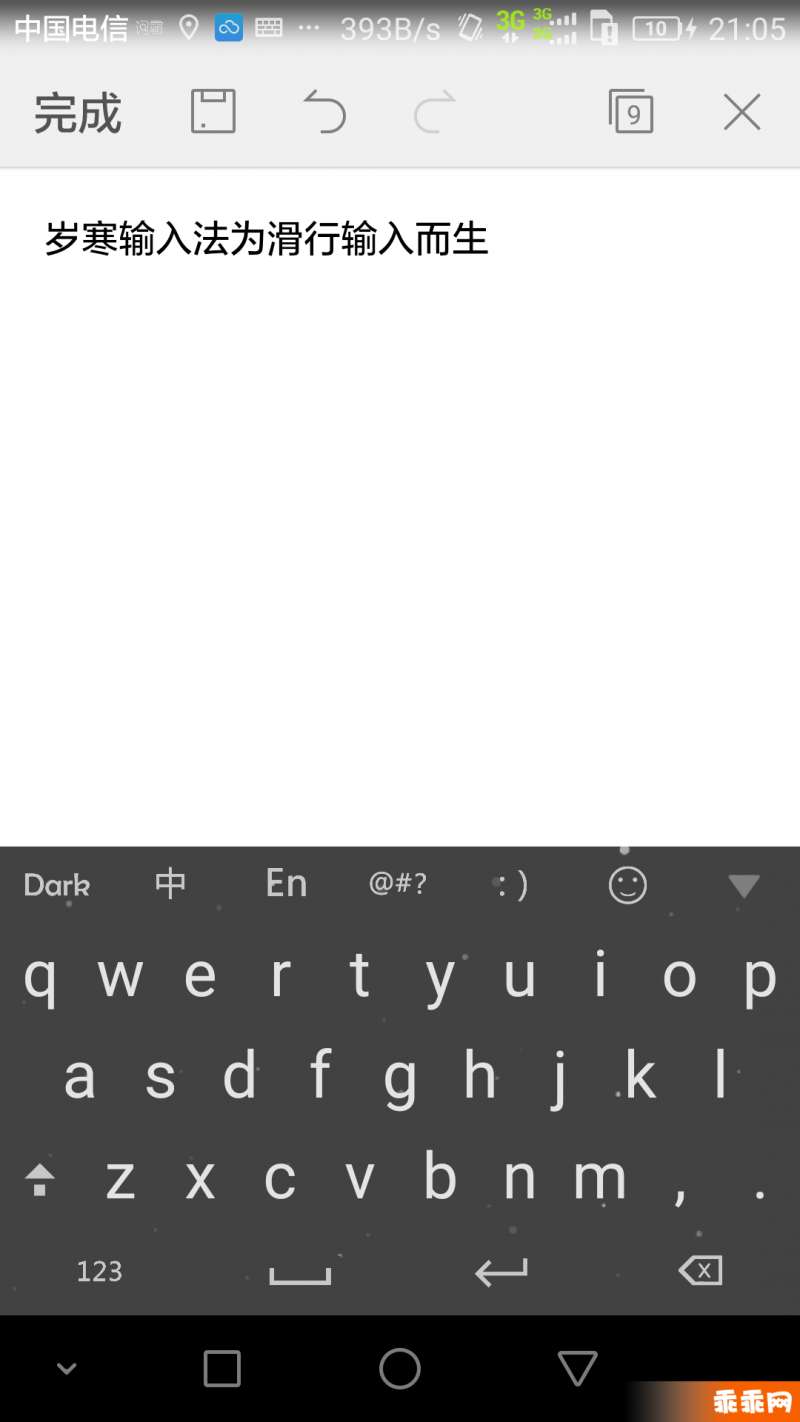This screenshot has width=800, height=1422.
Task: Open the pages view showing 9
Action: (631, 111)
